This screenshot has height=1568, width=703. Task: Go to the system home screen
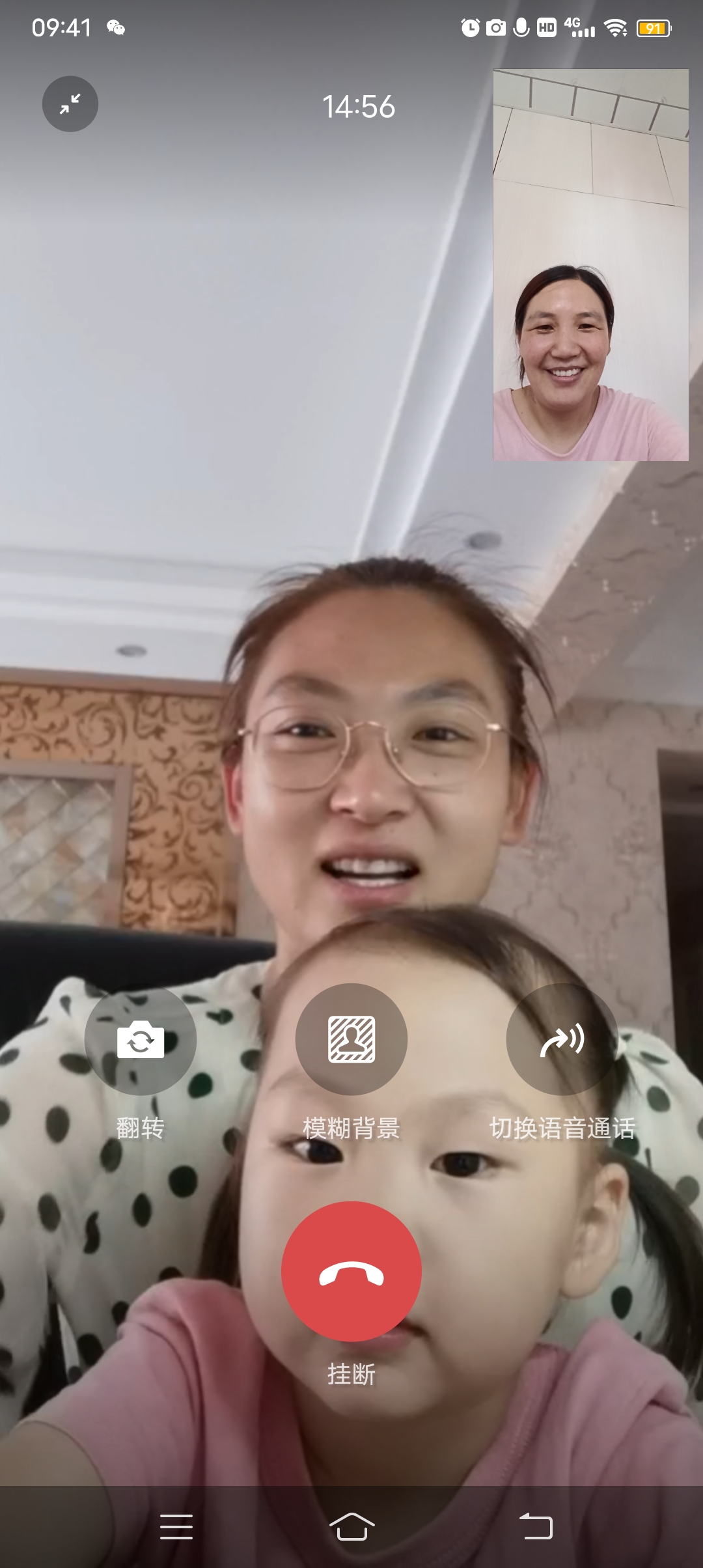click(x=351, y=1526)
